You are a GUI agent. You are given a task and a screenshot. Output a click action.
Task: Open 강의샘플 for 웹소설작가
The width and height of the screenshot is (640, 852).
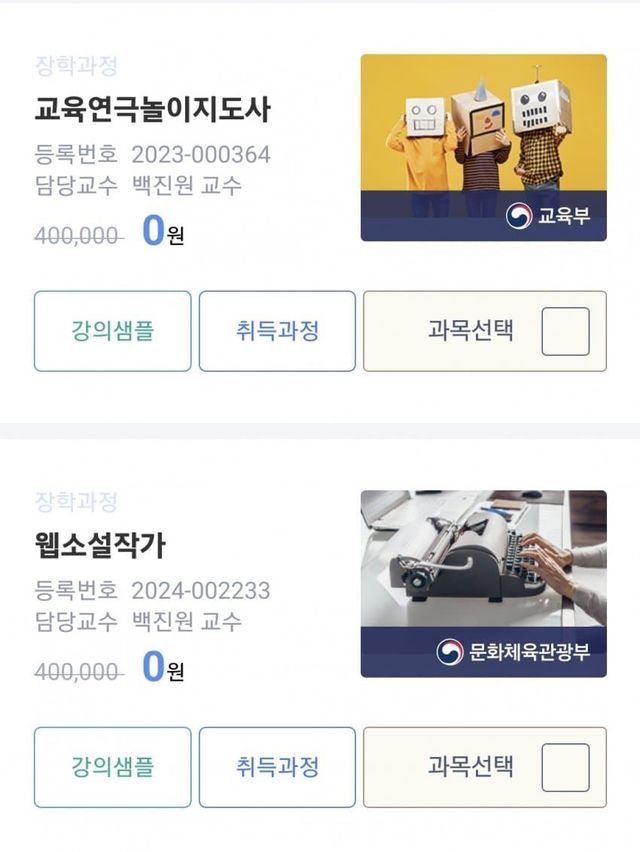point(112,767)
